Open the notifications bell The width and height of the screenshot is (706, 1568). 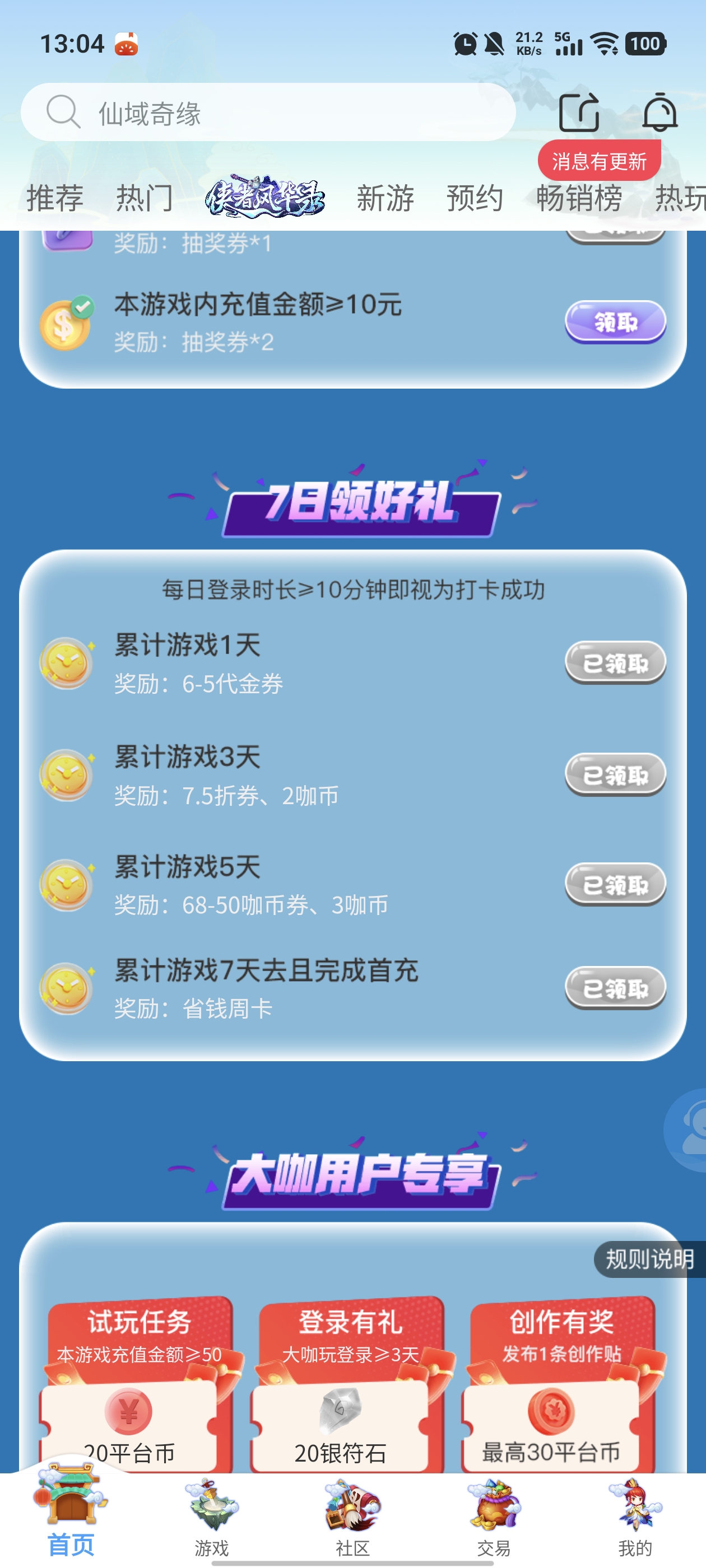(x=659, y=113)
